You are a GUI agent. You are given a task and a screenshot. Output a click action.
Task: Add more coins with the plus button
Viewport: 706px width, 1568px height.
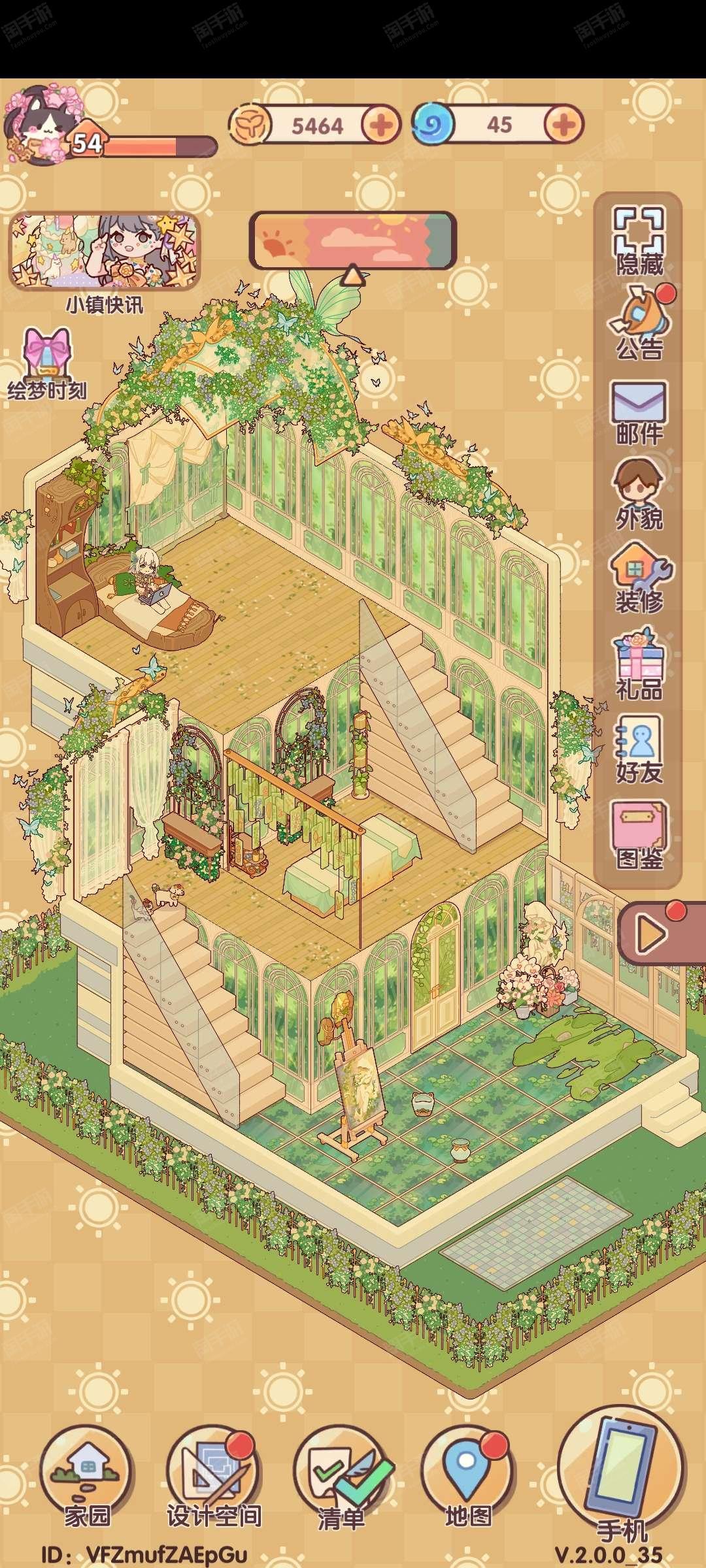click(x=381, y=124)
